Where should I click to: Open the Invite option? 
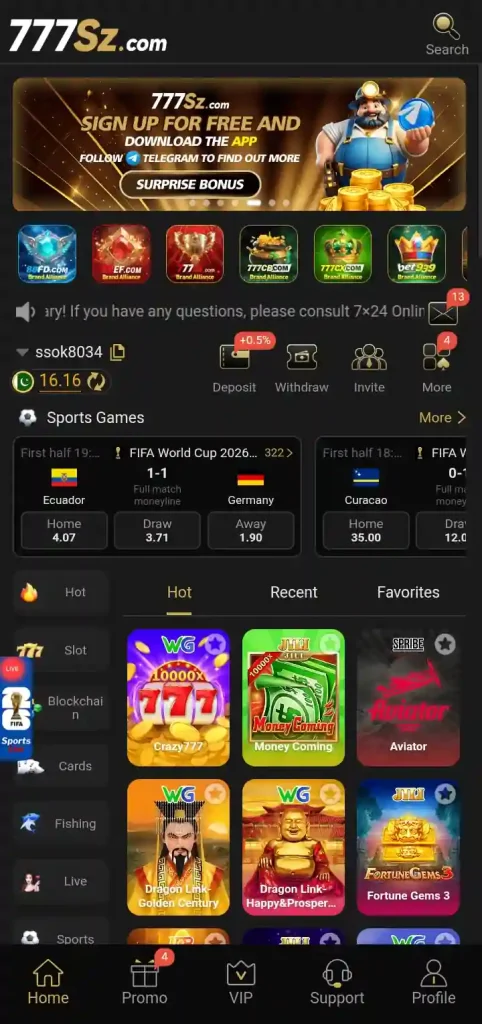[x=369, y=368]
